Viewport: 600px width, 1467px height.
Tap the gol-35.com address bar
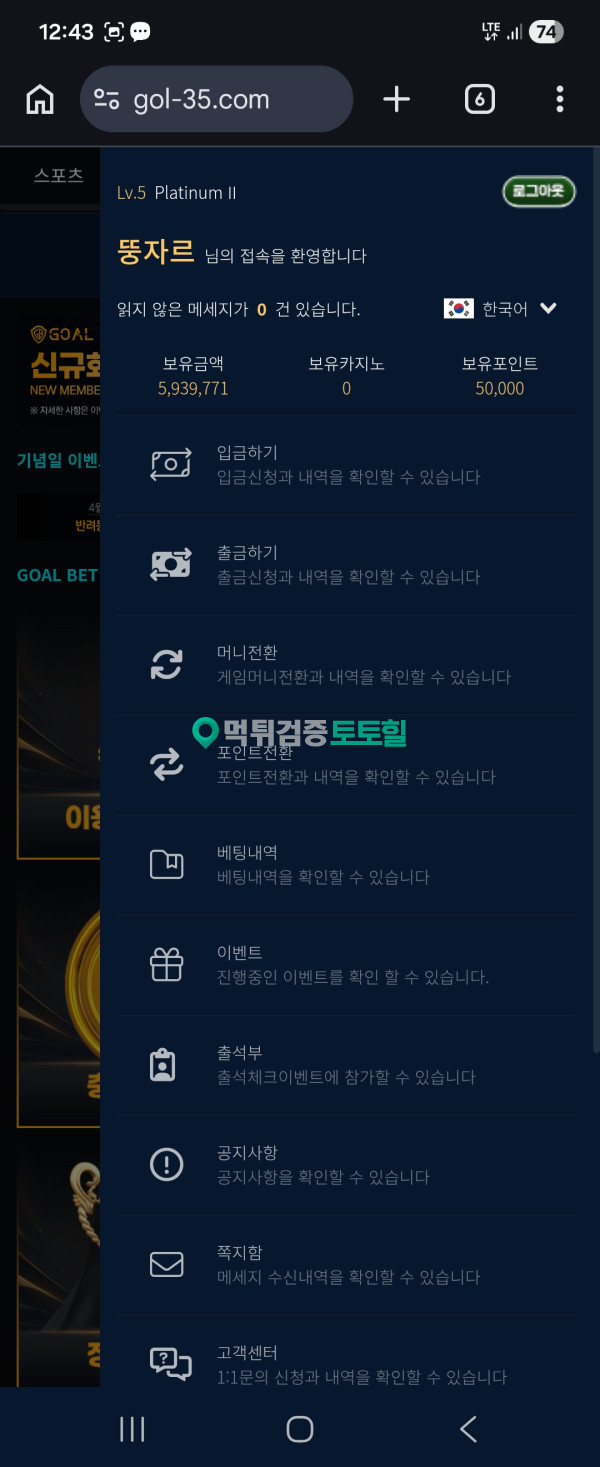click(x=215, y=99)
